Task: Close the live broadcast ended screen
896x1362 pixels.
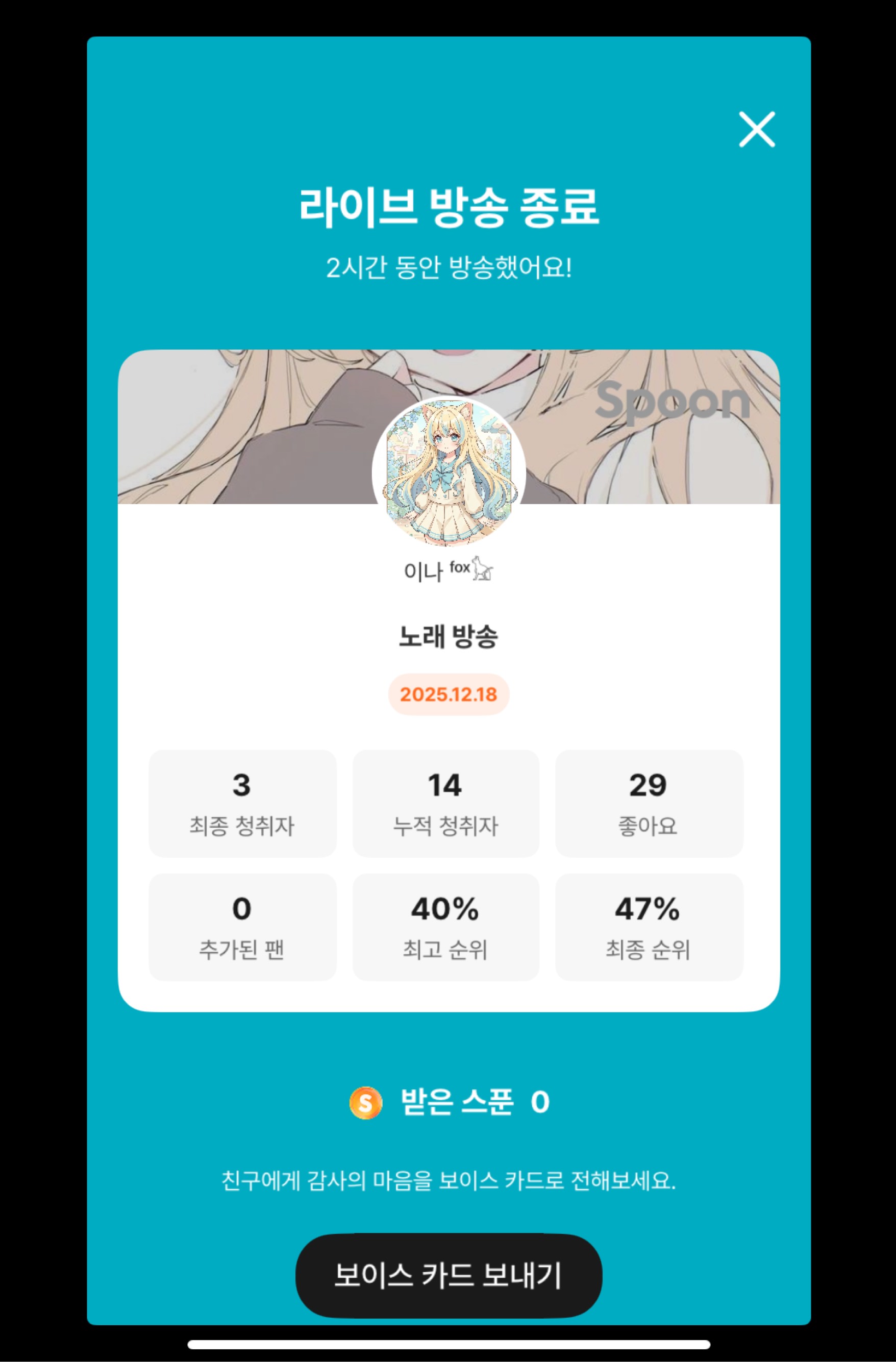Action: point(756,129)
